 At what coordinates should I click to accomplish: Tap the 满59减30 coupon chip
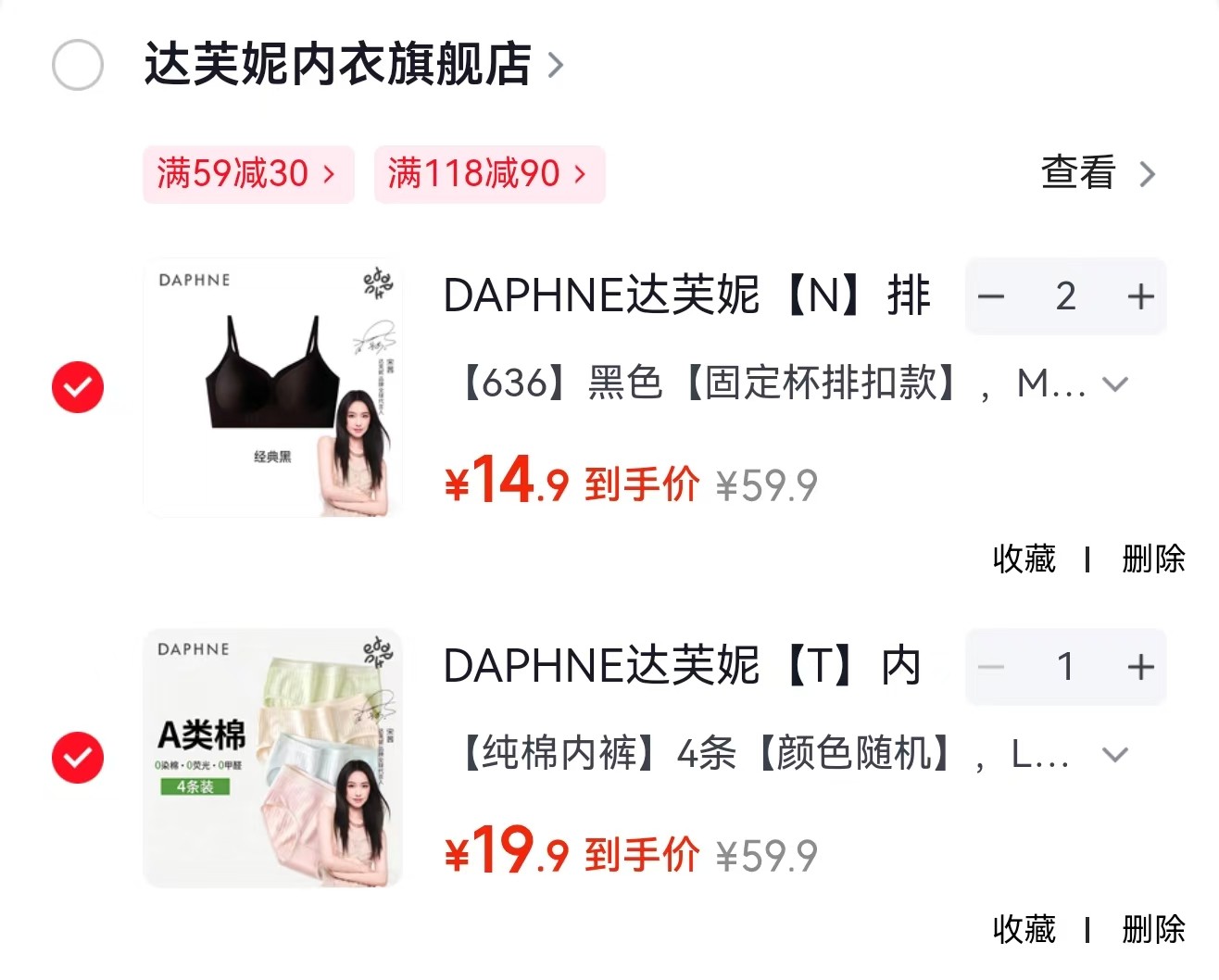pos(248,174)
